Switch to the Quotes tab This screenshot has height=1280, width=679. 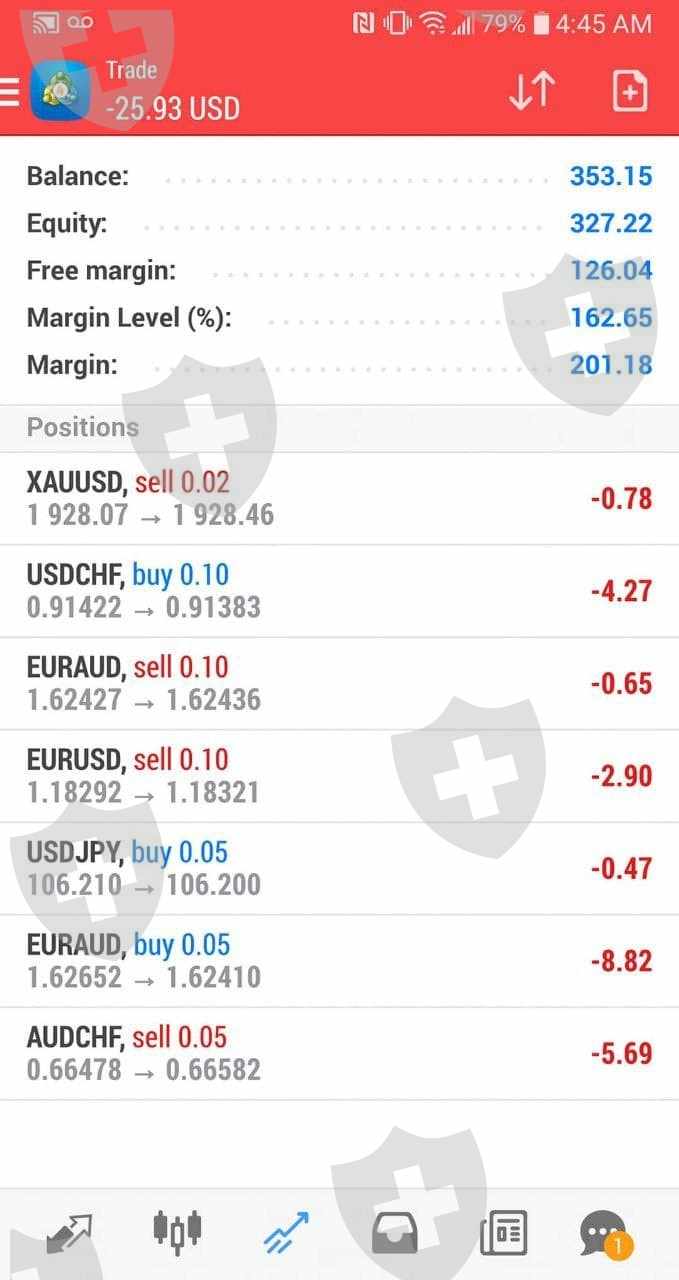coord(68,1233)
